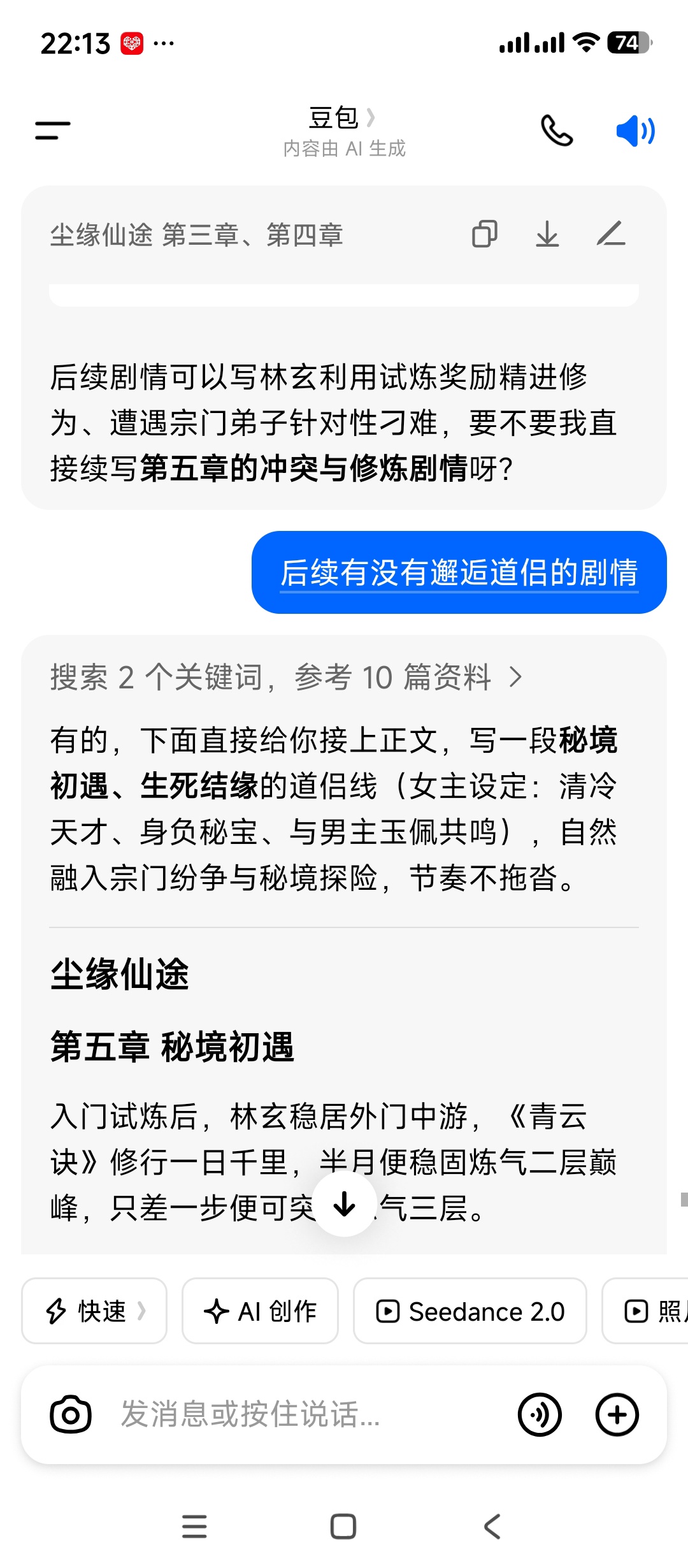Start a voice call with 豆包
Viewport: 688px width, 1568px height.
[557, 131]
